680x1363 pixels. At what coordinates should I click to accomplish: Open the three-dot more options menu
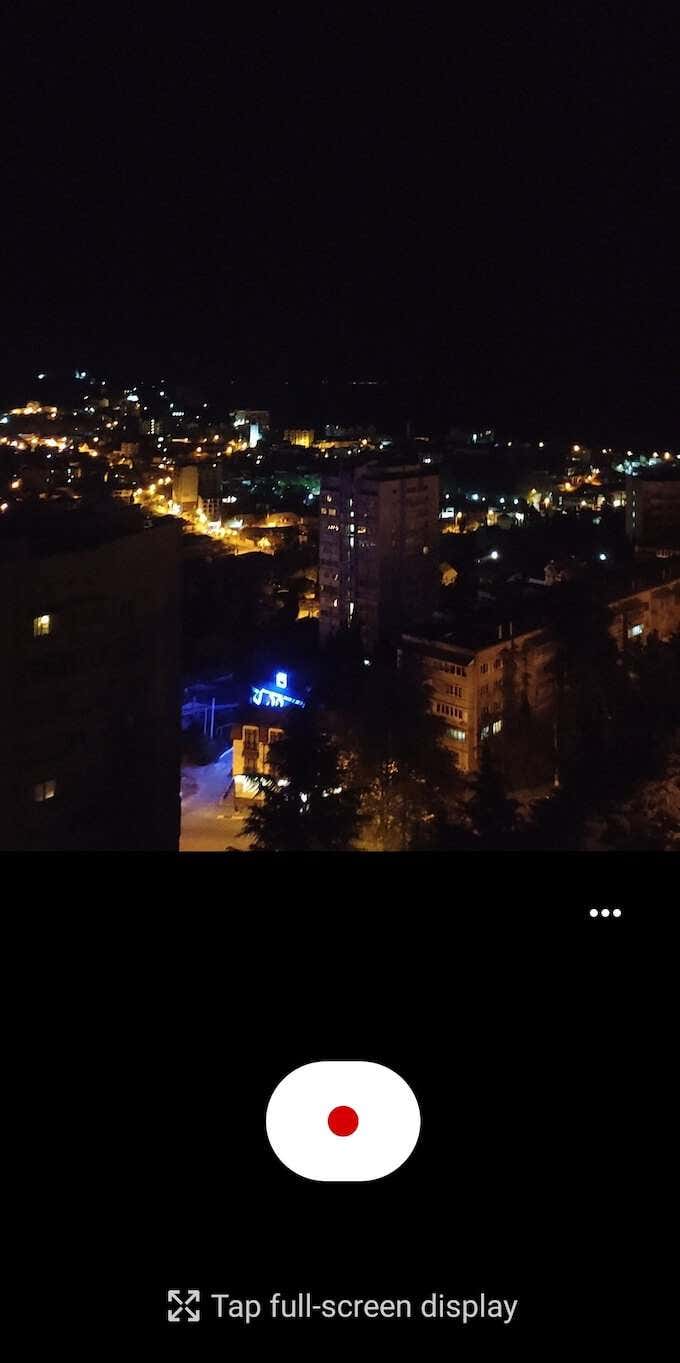click(x=605, y=913)
